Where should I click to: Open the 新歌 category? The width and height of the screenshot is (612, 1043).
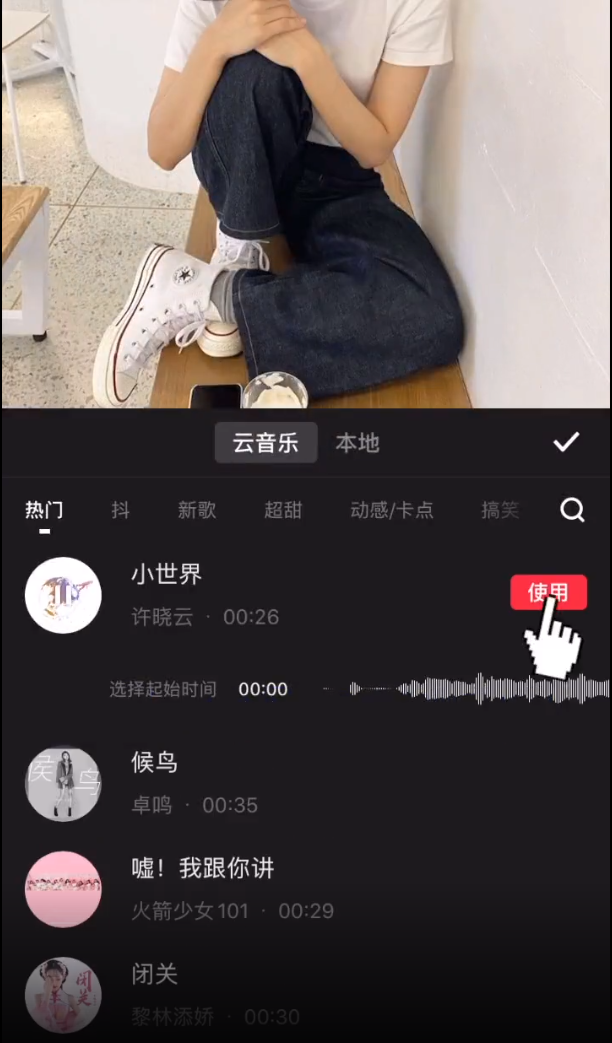tap(197, 510)
